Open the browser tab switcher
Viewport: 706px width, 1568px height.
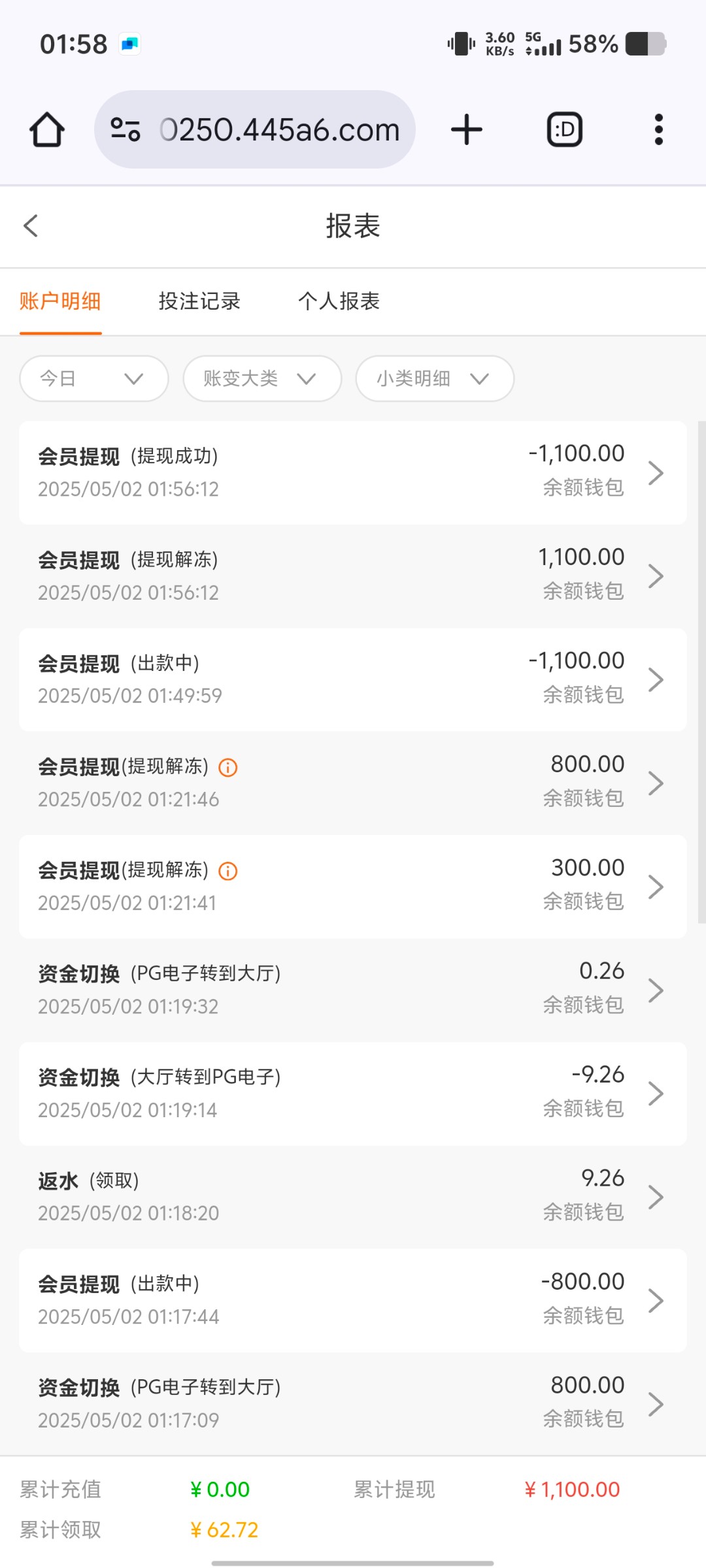click(x=565, y=129)
